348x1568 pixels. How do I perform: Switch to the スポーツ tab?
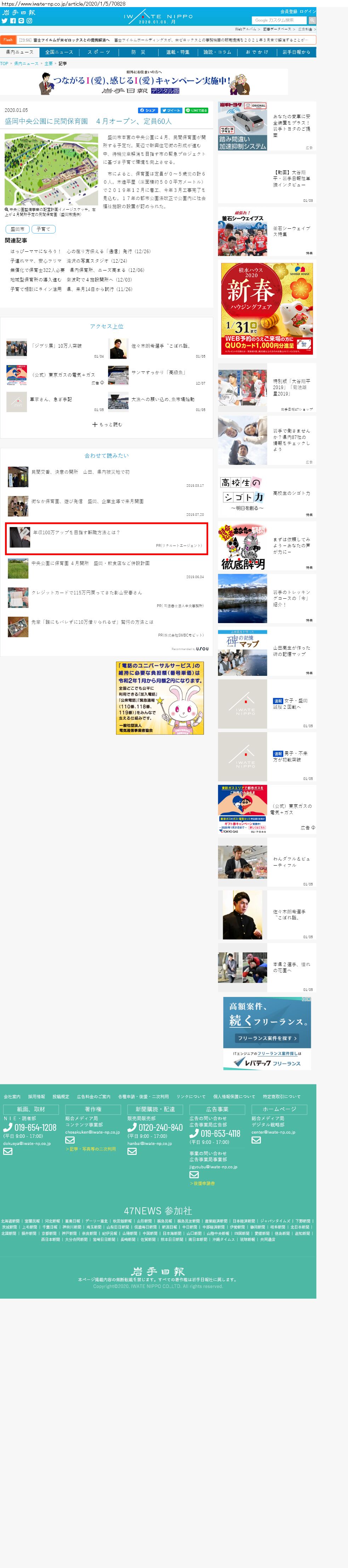click(x=98, y=52)
